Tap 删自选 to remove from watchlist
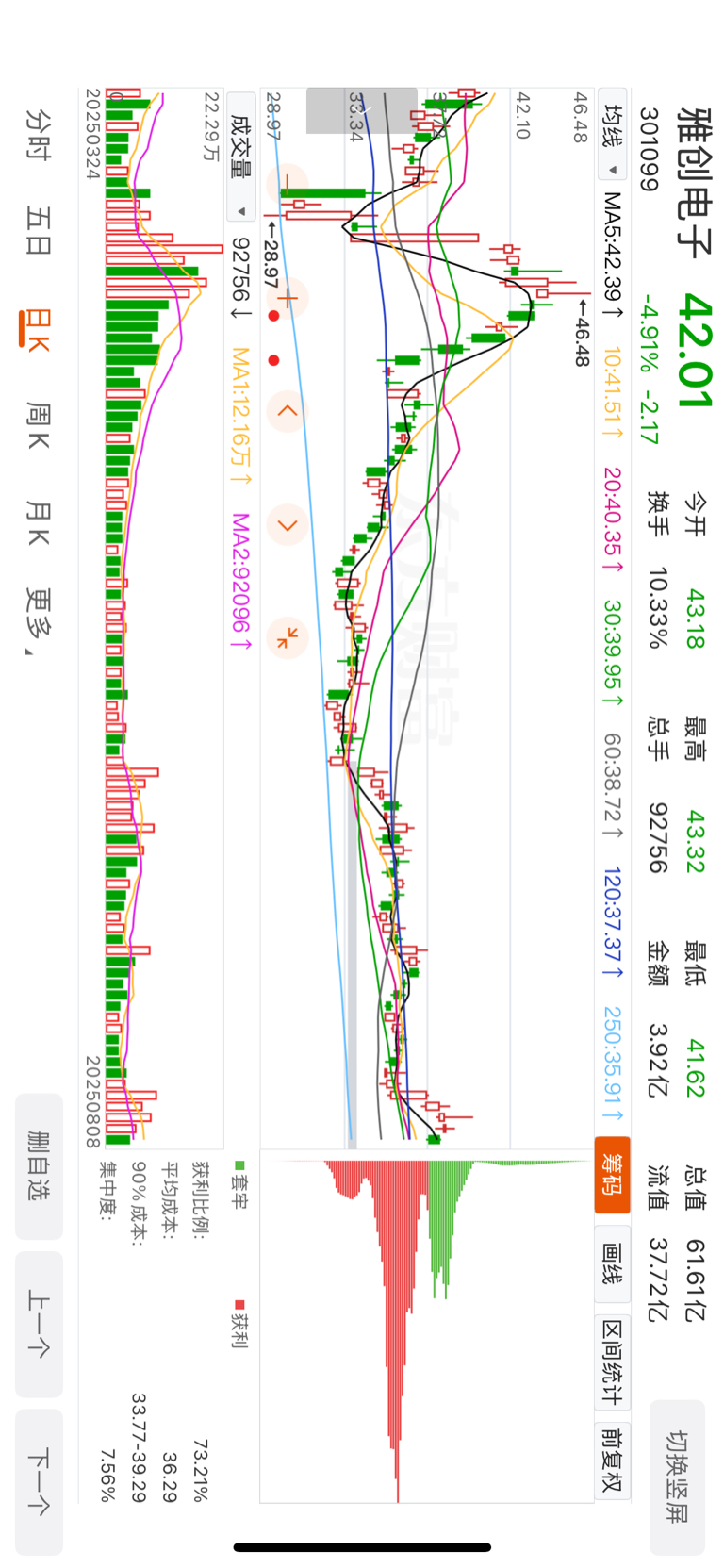Screen dimensions: 724x1568 point(39,1165)
